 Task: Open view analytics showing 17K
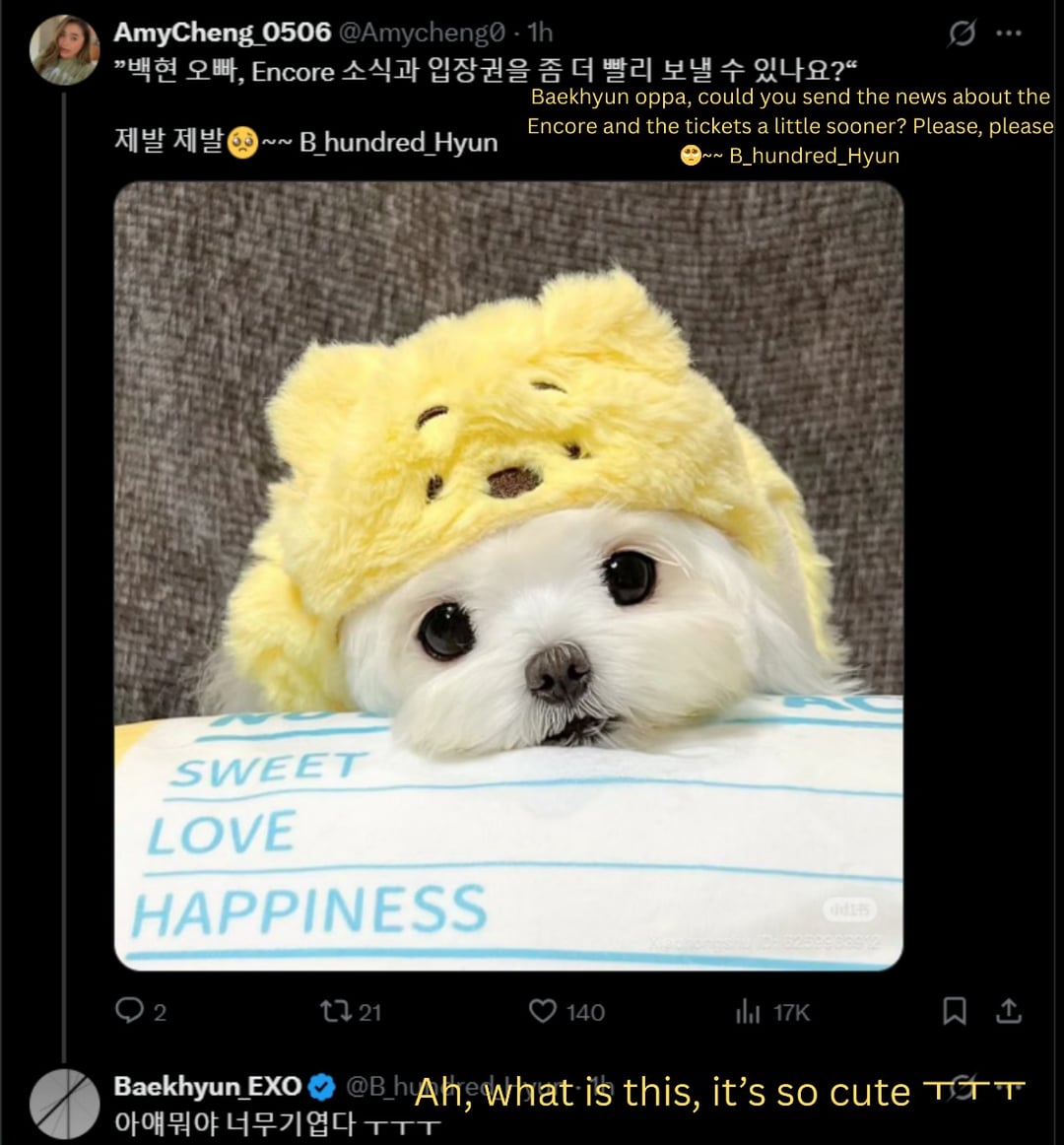pos(748,1011)
